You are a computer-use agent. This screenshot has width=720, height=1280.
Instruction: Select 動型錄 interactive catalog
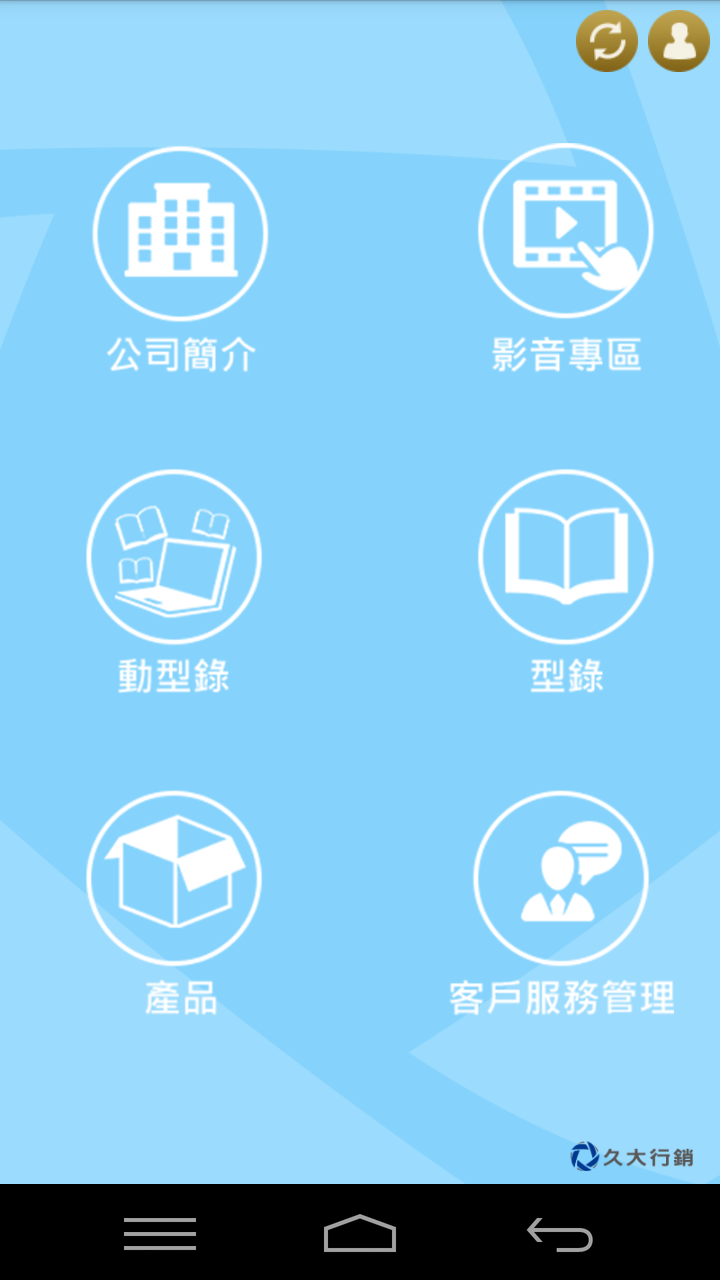click(x=174, y=556)
